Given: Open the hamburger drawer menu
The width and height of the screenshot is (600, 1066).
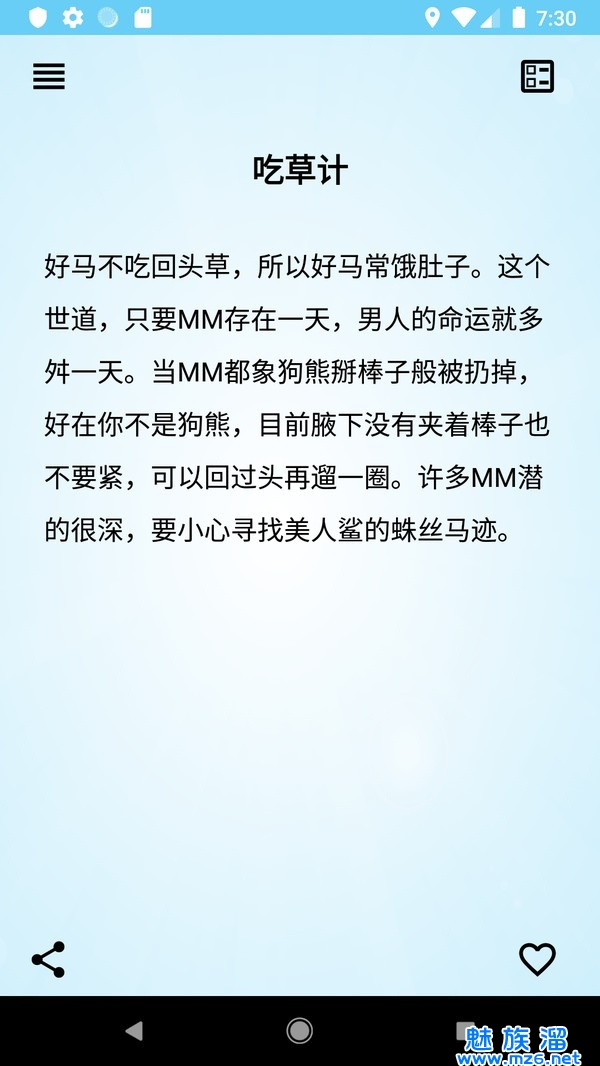Looking at the screenshot, I should pyautogui.click(x=49, y=77).
